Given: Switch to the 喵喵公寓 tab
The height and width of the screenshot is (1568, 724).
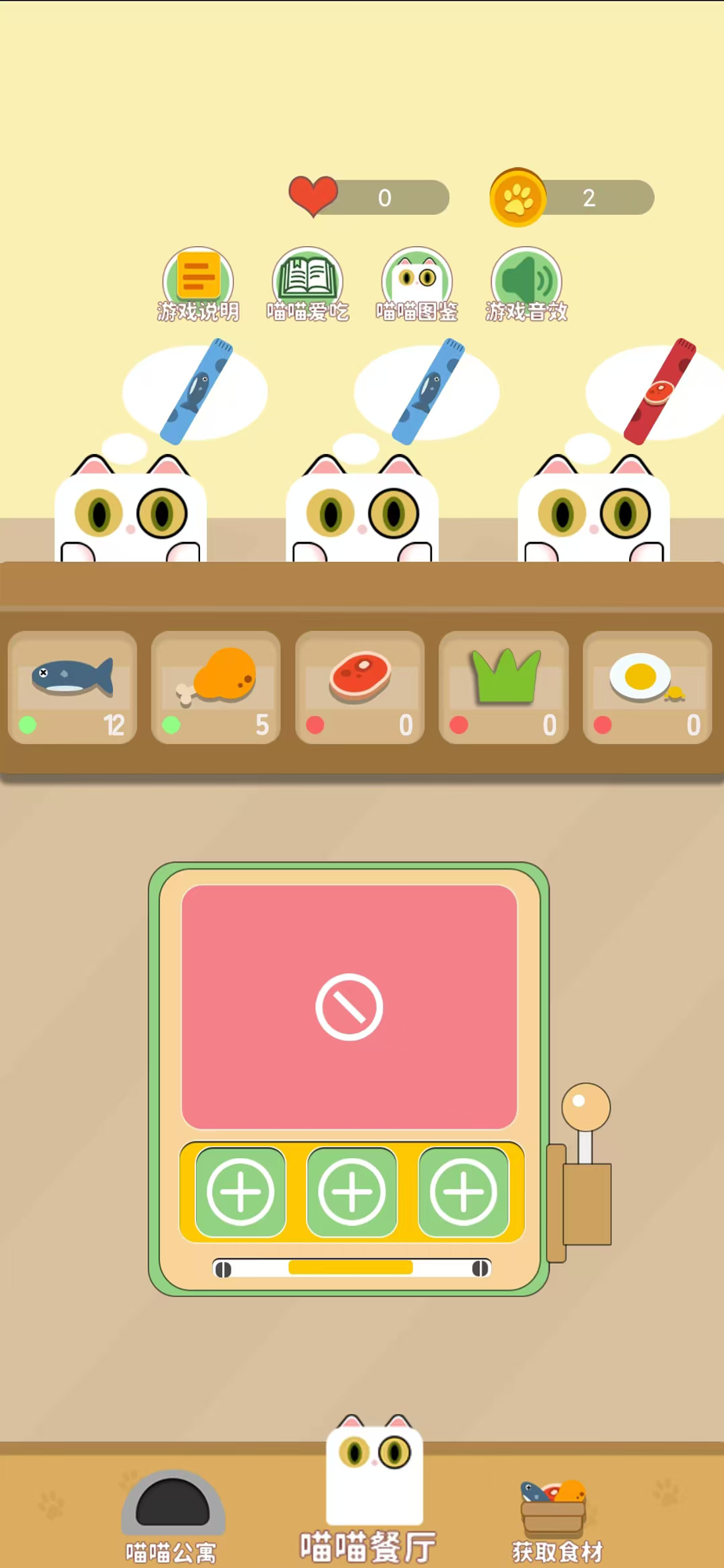Looking at the screenshot, I should click(x=172, y=1515).
